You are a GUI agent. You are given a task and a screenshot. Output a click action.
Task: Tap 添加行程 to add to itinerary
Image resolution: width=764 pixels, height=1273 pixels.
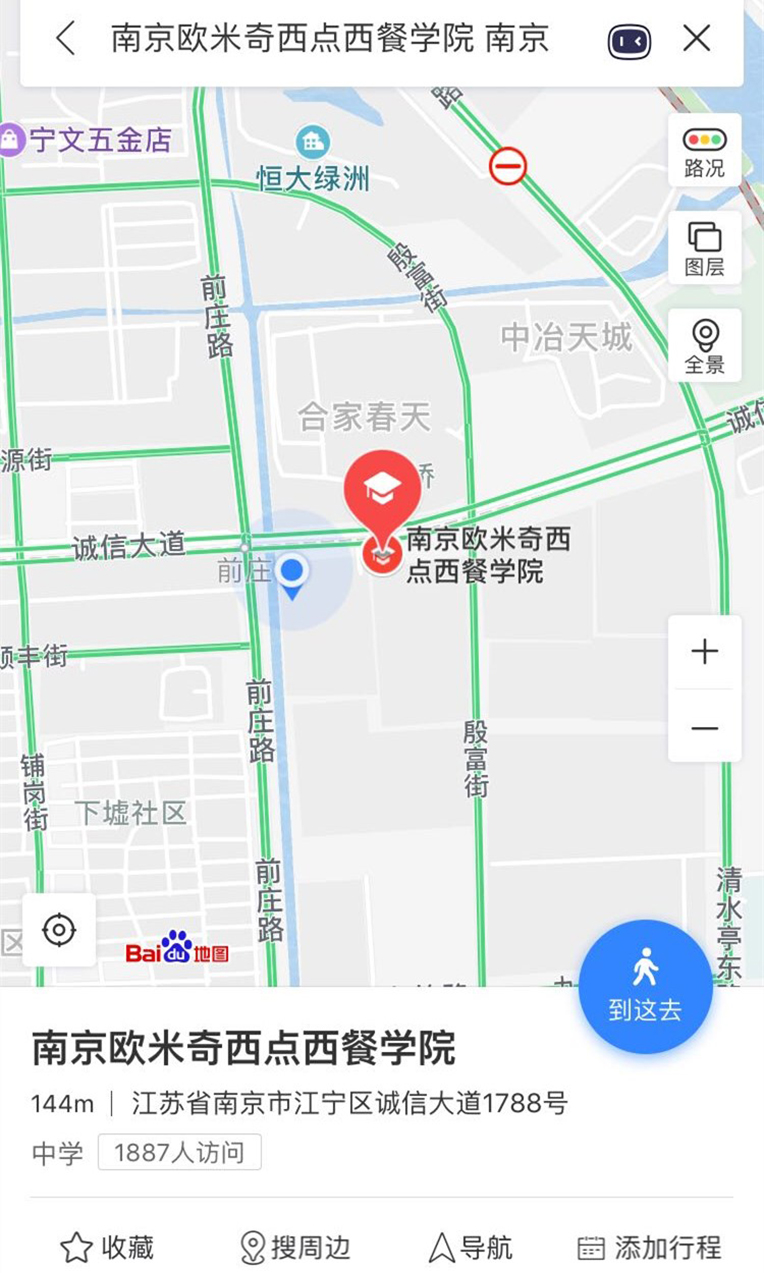click(x=649, y=1247)
